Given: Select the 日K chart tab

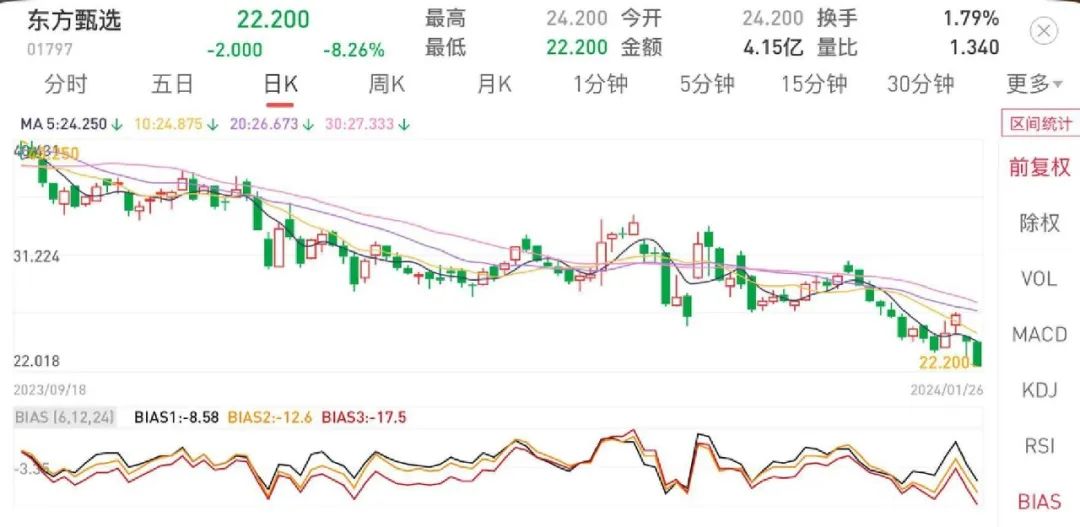Looking at the screenshot, I should point(280,84).
